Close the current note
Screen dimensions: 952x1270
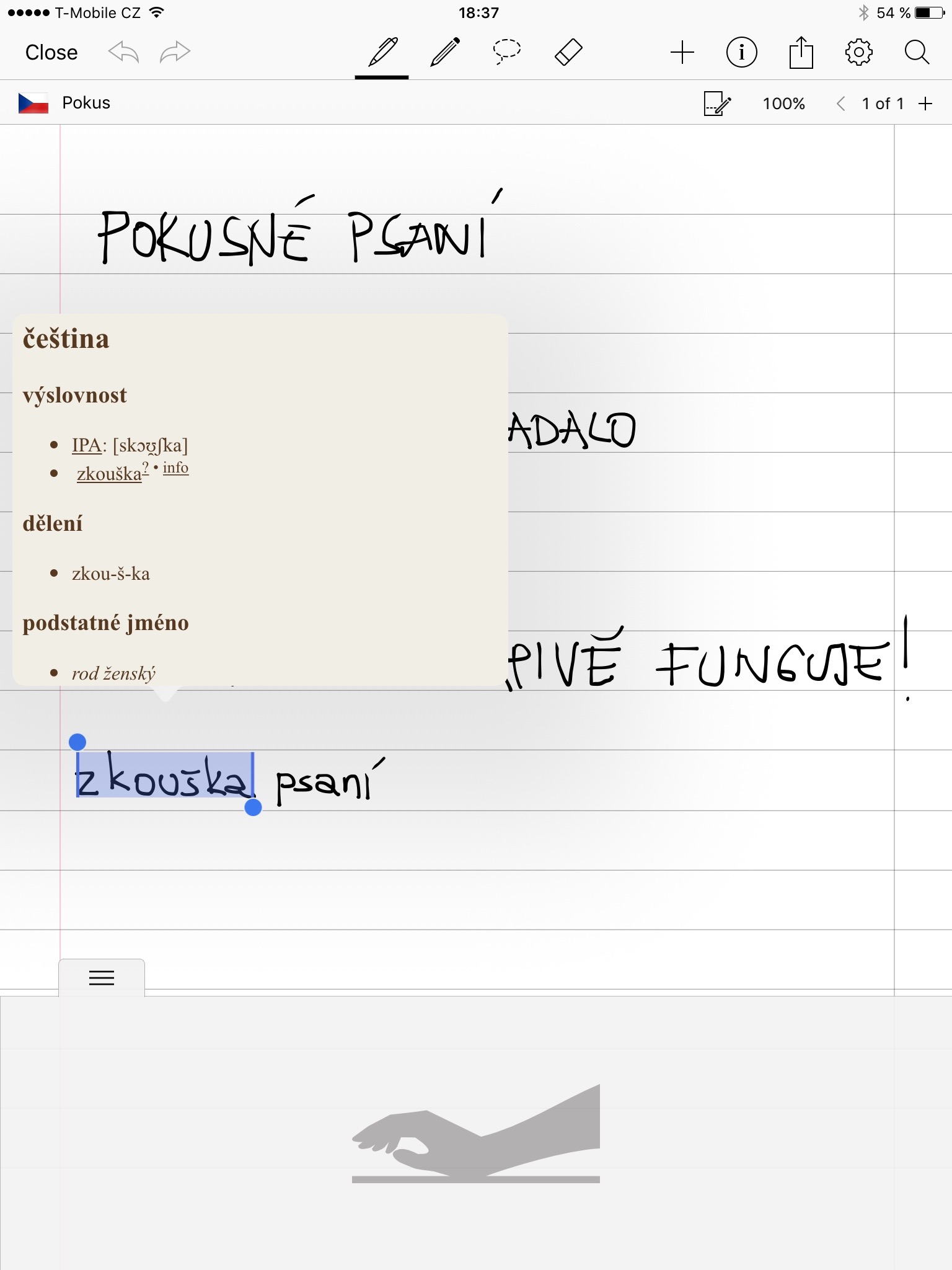[51, 53]
